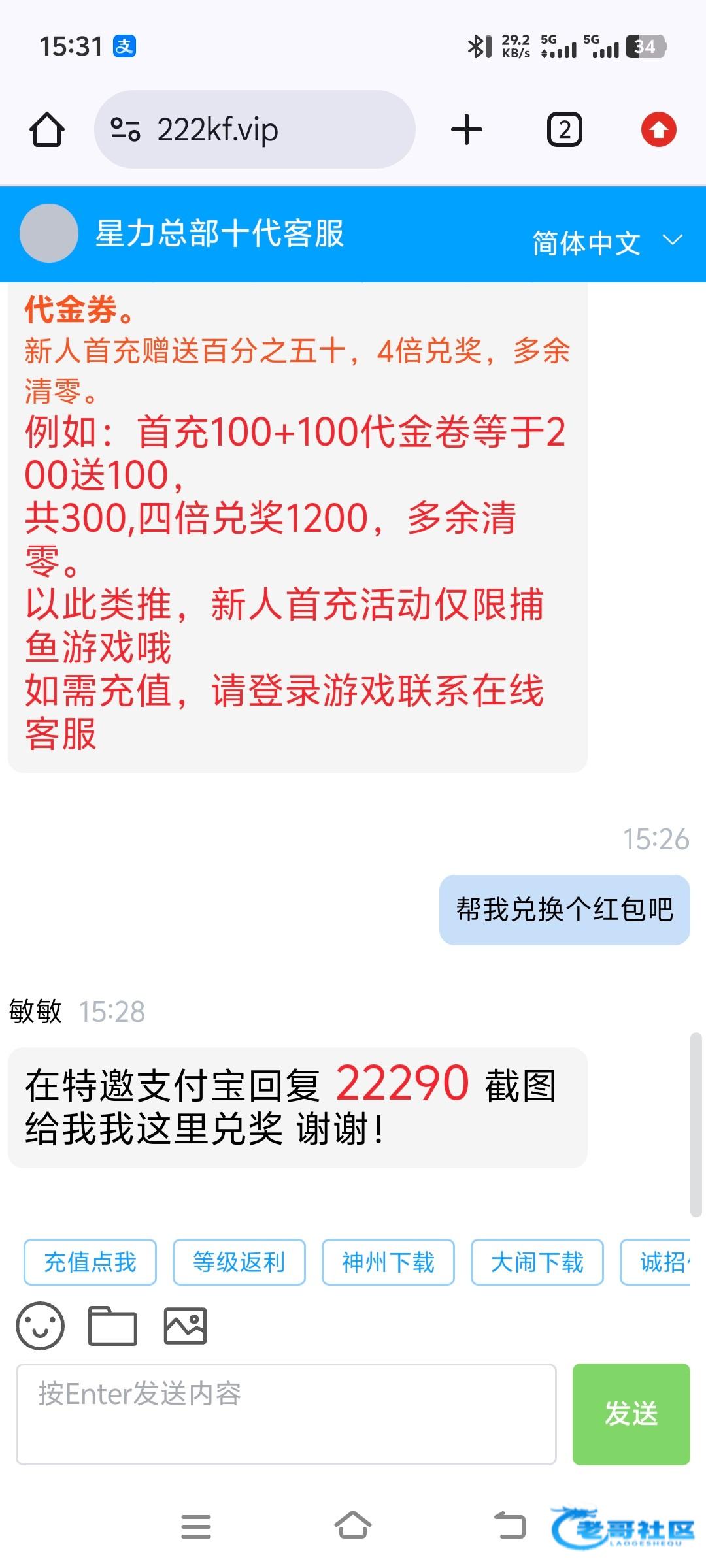Open a new browser tab
706x1568 pixels.
(467, 129)
